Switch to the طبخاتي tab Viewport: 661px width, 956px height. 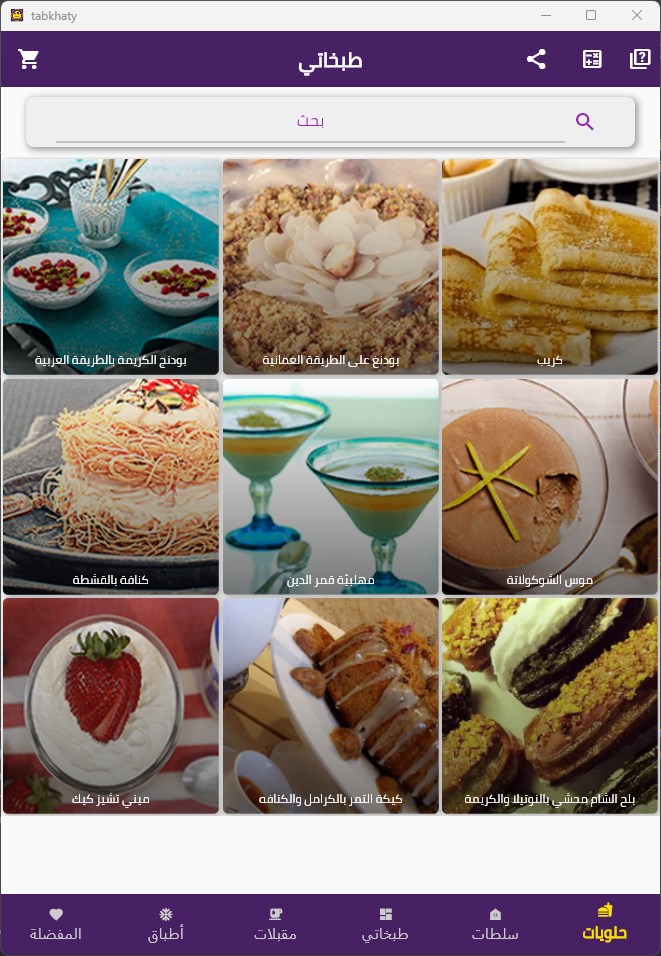coord(385,925)
